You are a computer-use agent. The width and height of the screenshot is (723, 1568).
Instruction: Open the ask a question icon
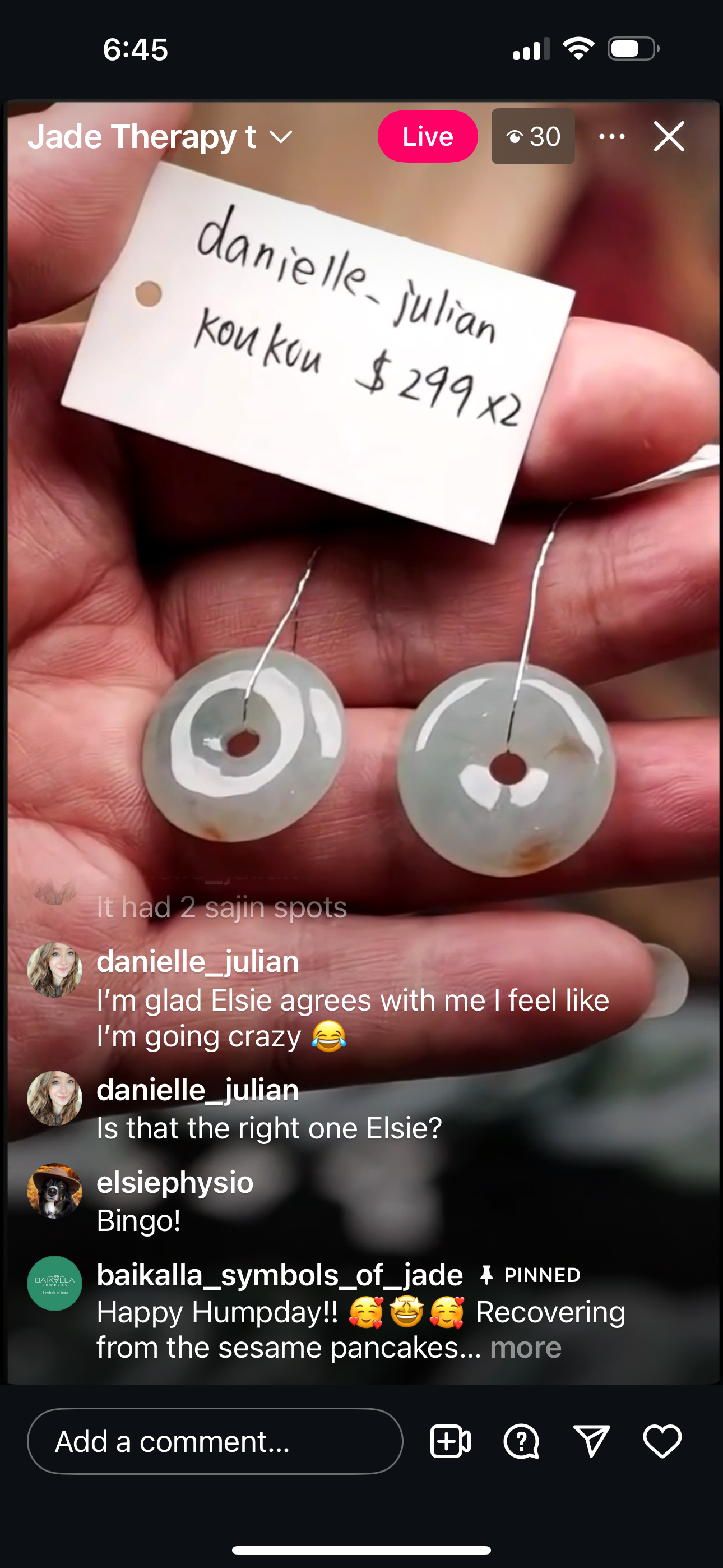click(522, 1441)
